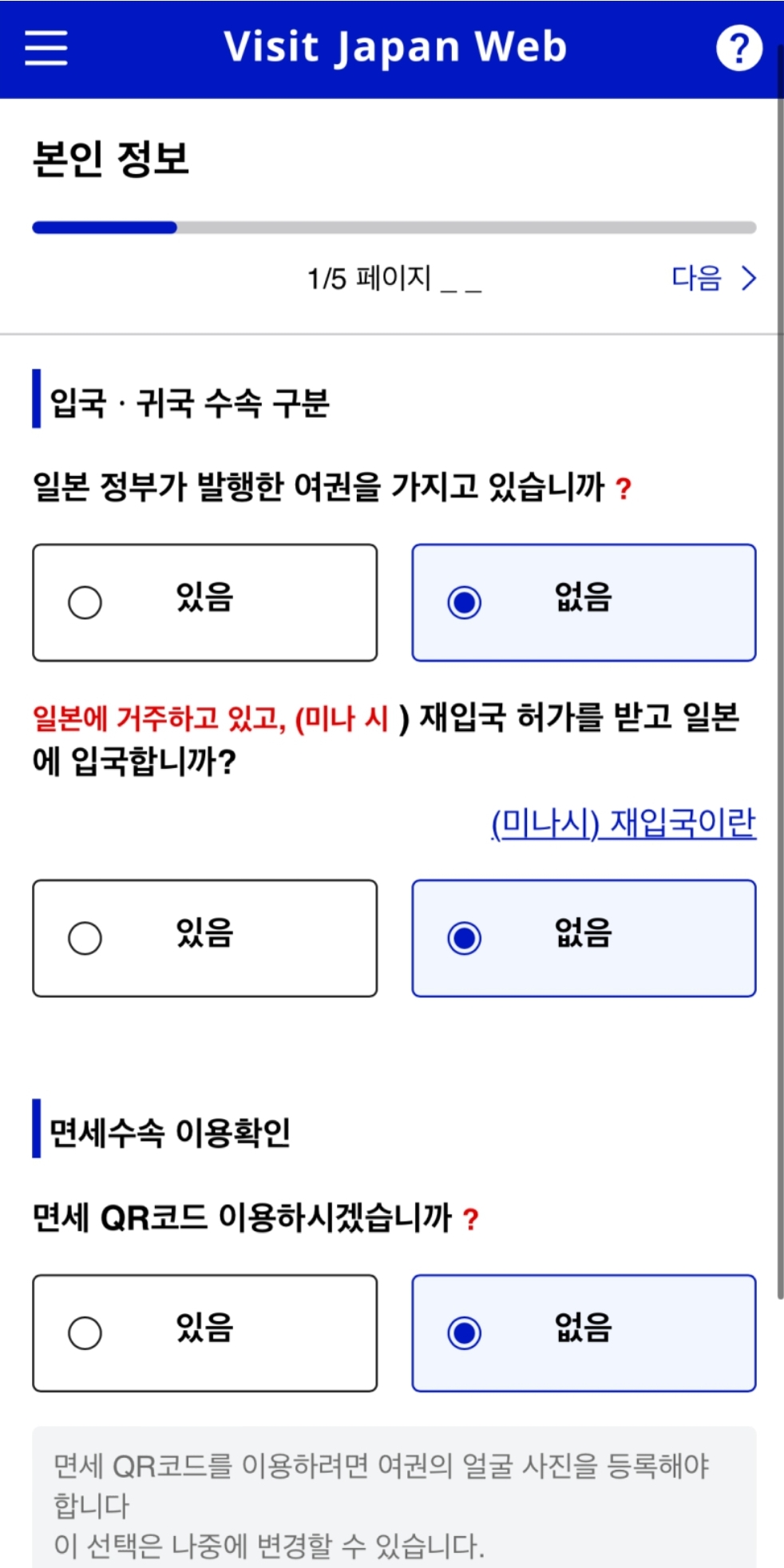The width and height of the screenshot is (784, 1568).
Task: Select 있음 for the minashi re-entry question
Action: (204, 936)
